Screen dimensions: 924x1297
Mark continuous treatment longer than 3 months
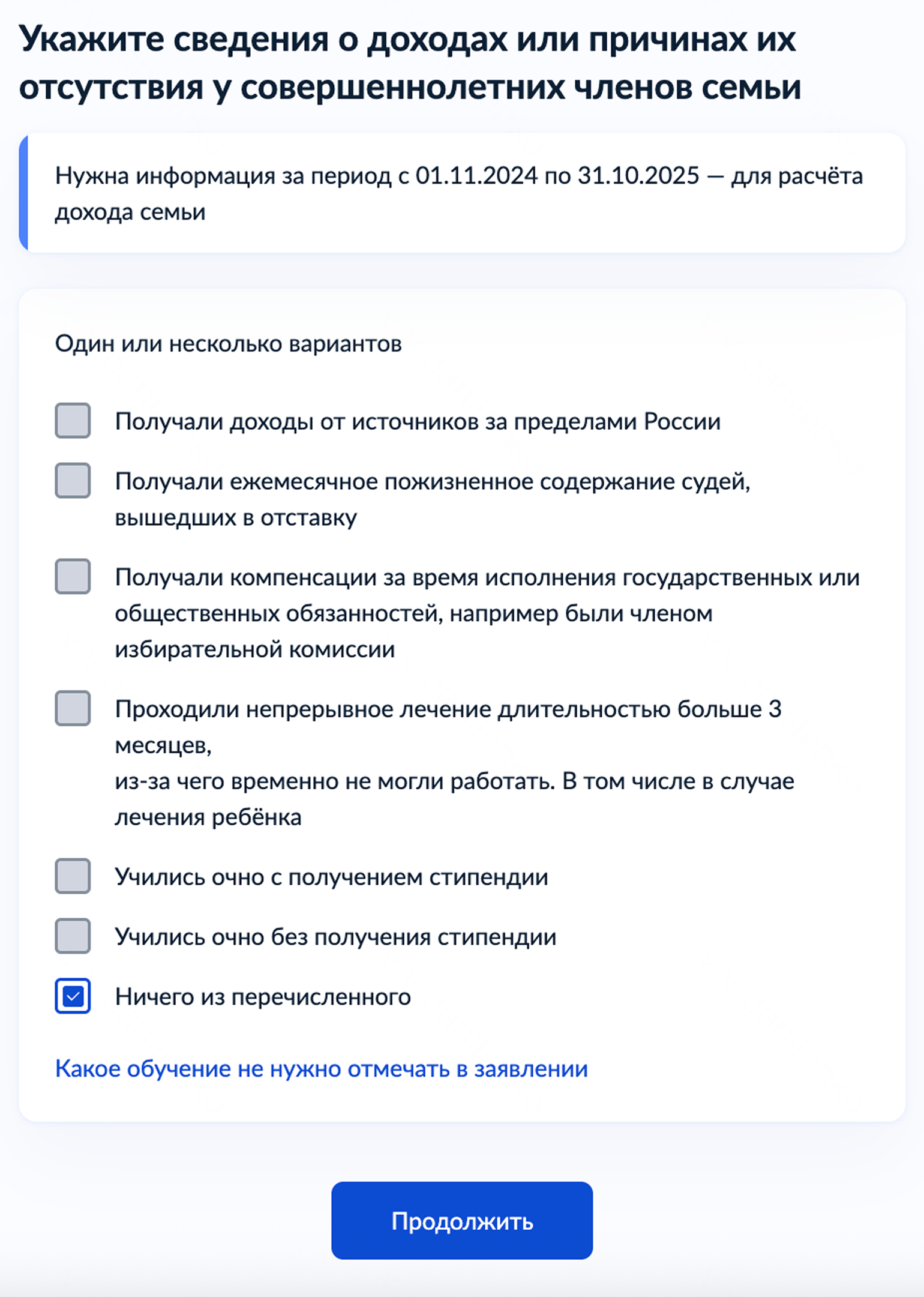(73, 708)
